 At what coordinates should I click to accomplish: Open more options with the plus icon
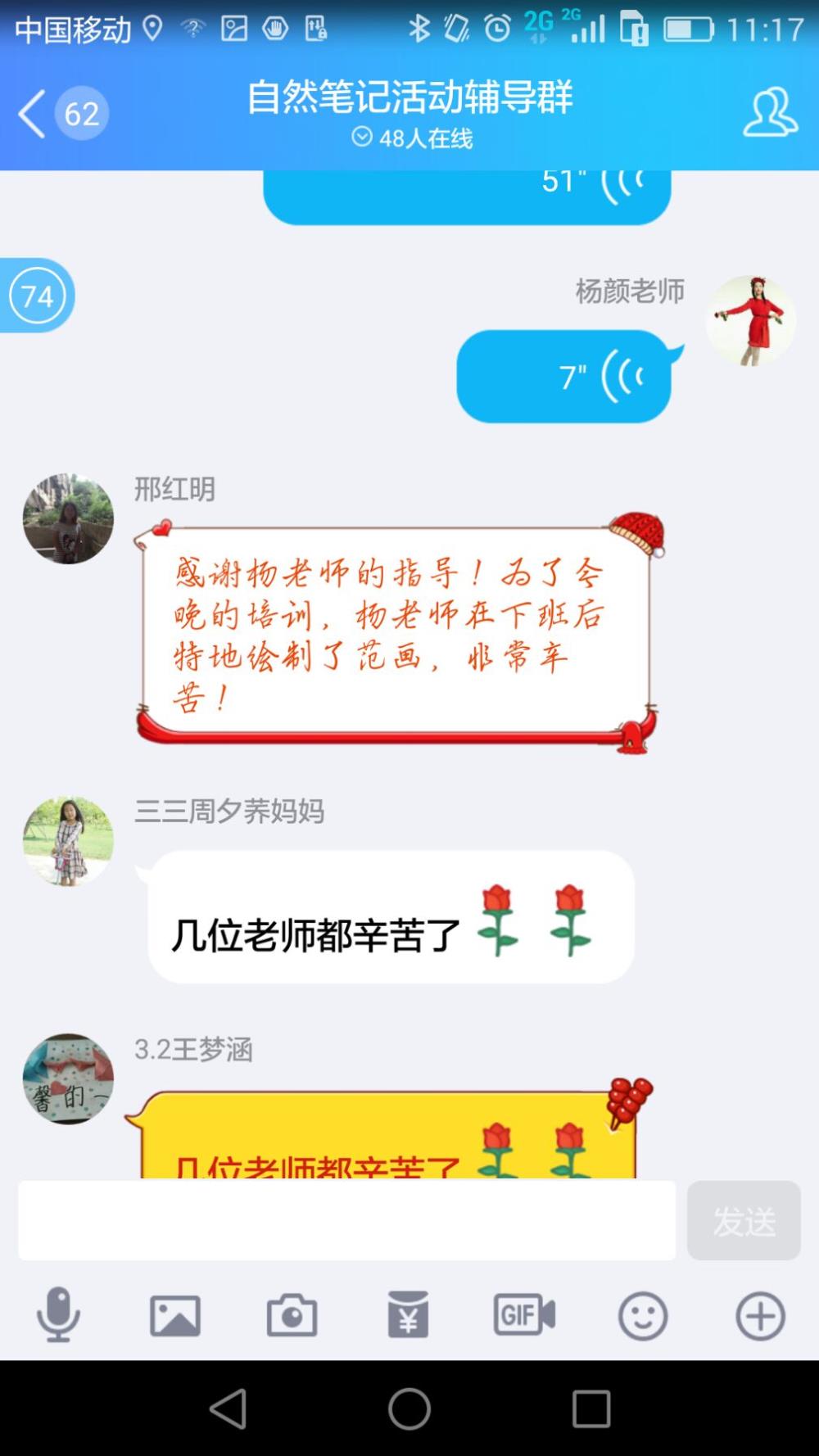pos(760,1316)
